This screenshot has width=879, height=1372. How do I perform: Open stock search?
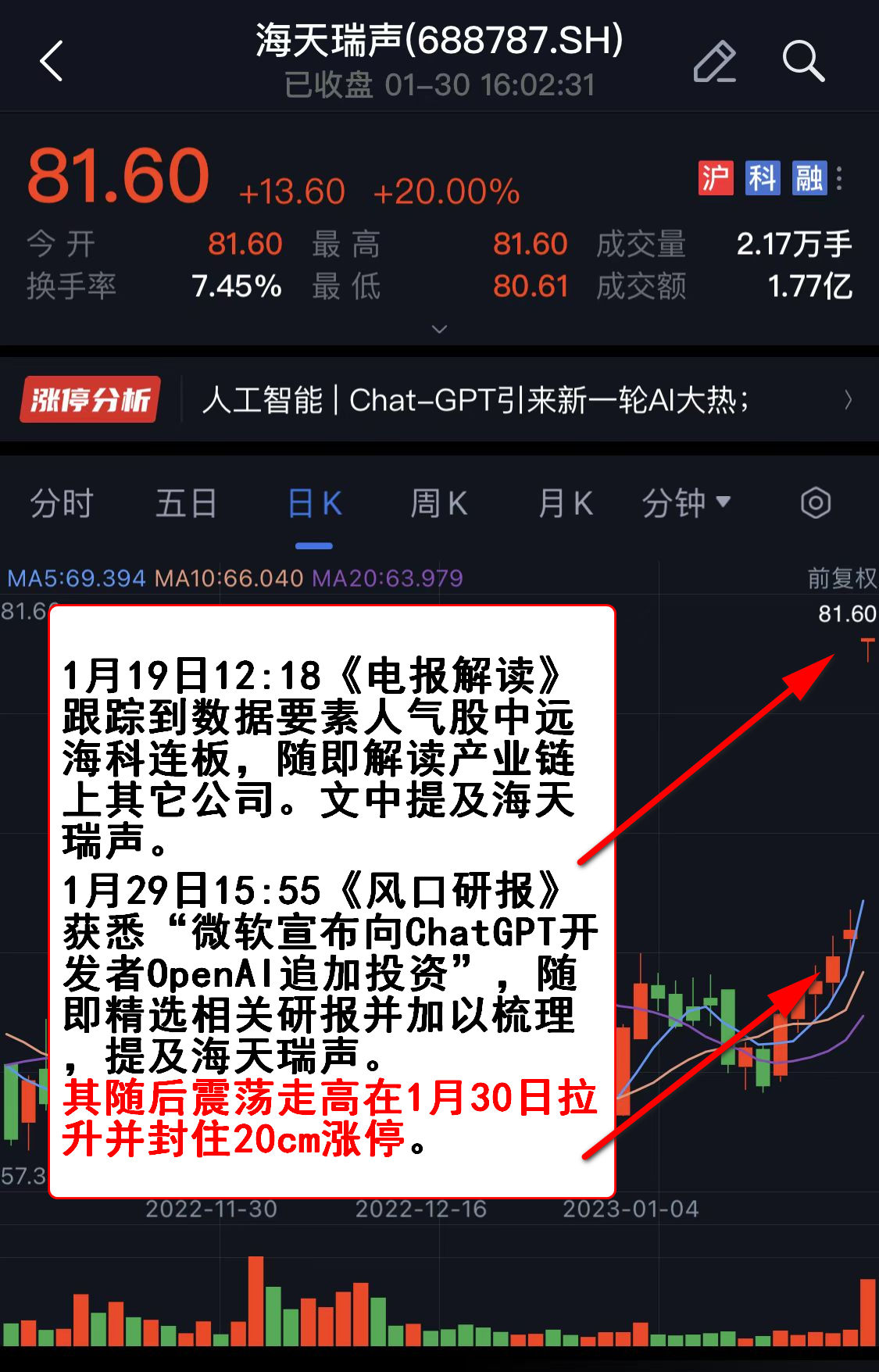click(803, 61)
